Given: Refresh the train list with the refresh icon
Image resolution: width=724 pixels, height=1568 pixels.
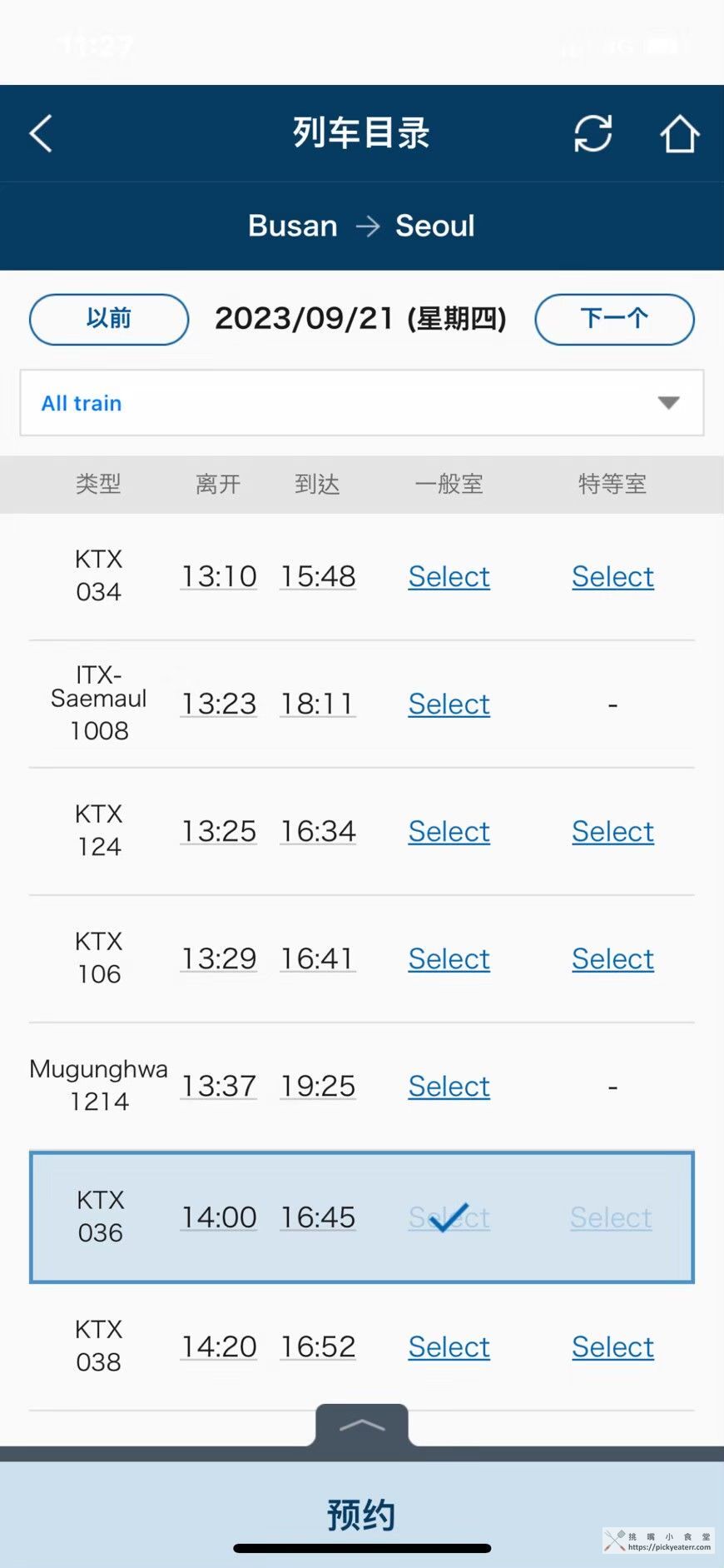Looking at the screenshot, I should point(594,133).
